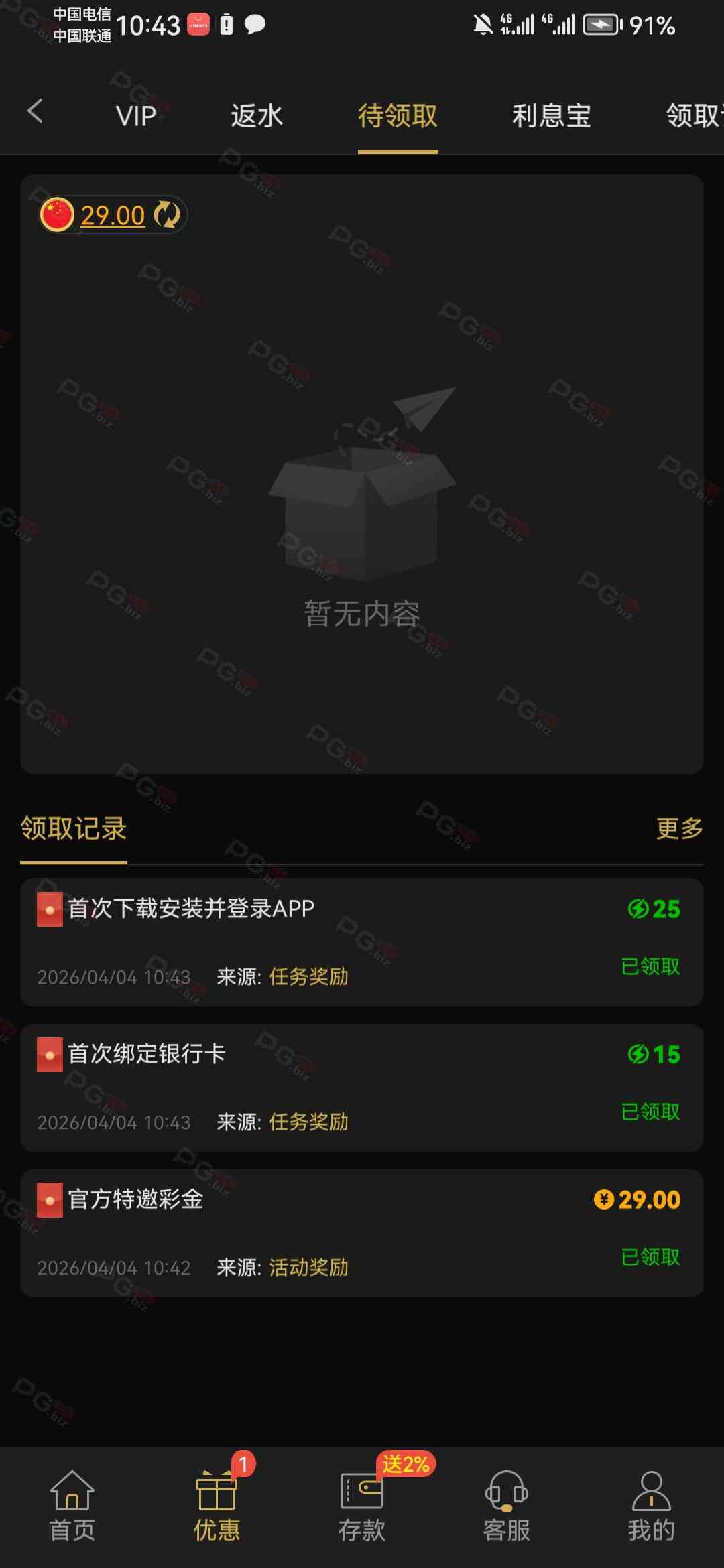This screenshot has height=1568, width=724.
Task: Go back using the top-left arrow
Action: [36, 111]
